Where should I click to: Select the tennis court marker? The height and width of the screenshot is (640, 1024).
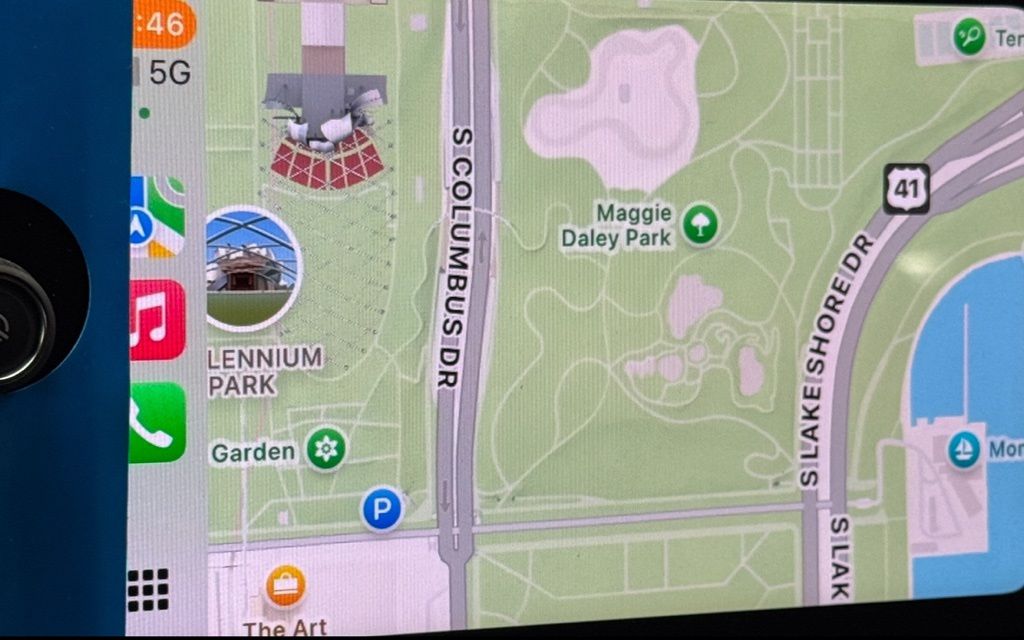pyautogui.click(x=968, y=38)
